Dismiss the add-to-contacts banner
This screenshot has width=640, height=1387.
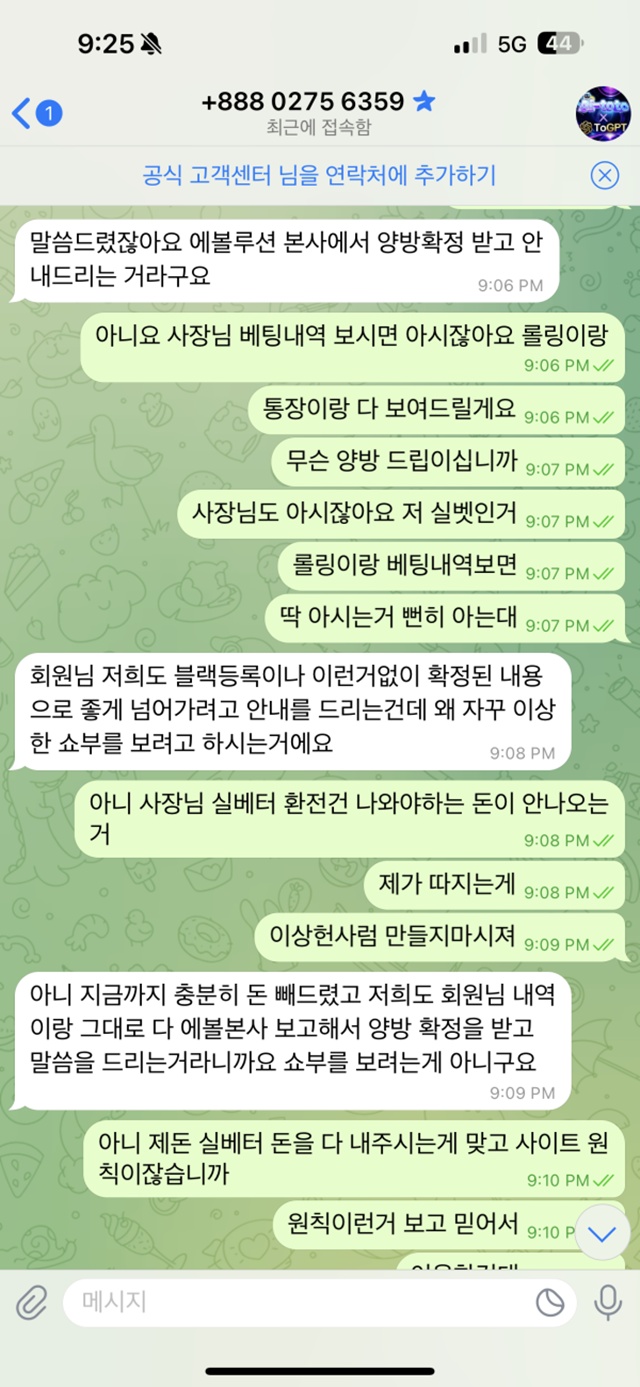(x=604, y=176)
